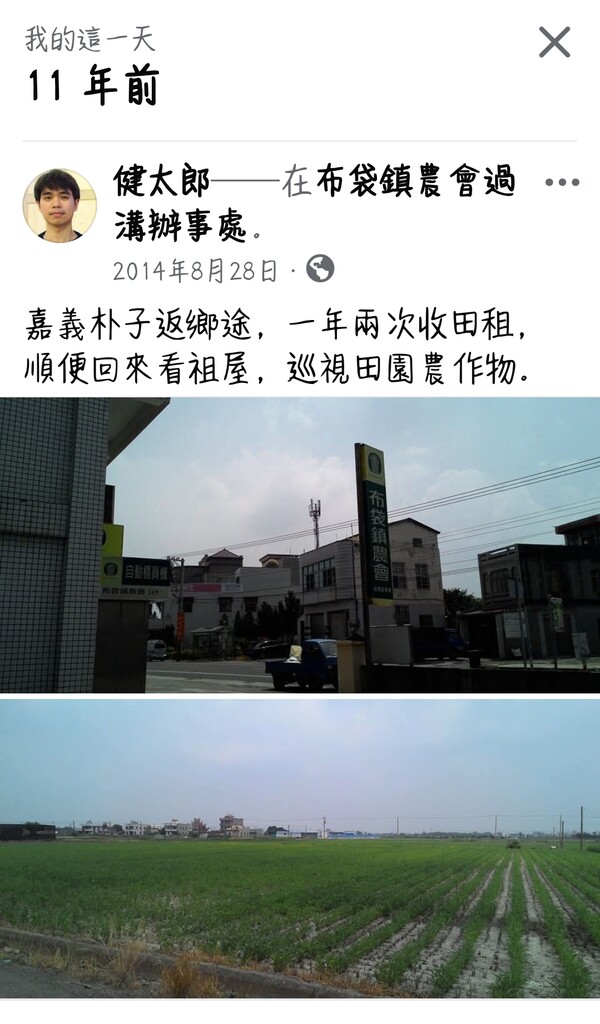Close the memories view
The height and width of the screenshot is (1024, 600).
click(554, 42)
